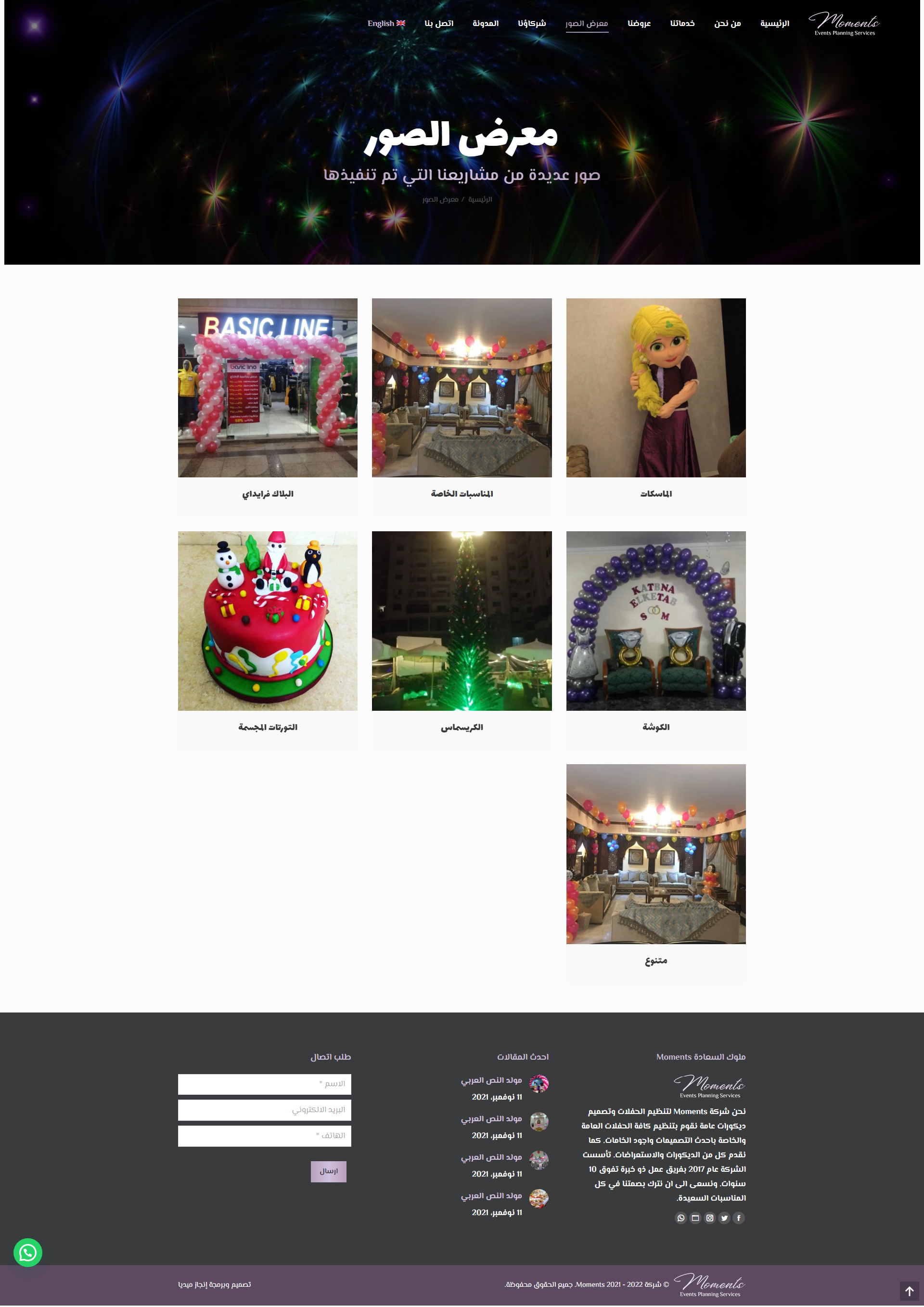Open the الكوشة gallery album

tap(656, 727)
